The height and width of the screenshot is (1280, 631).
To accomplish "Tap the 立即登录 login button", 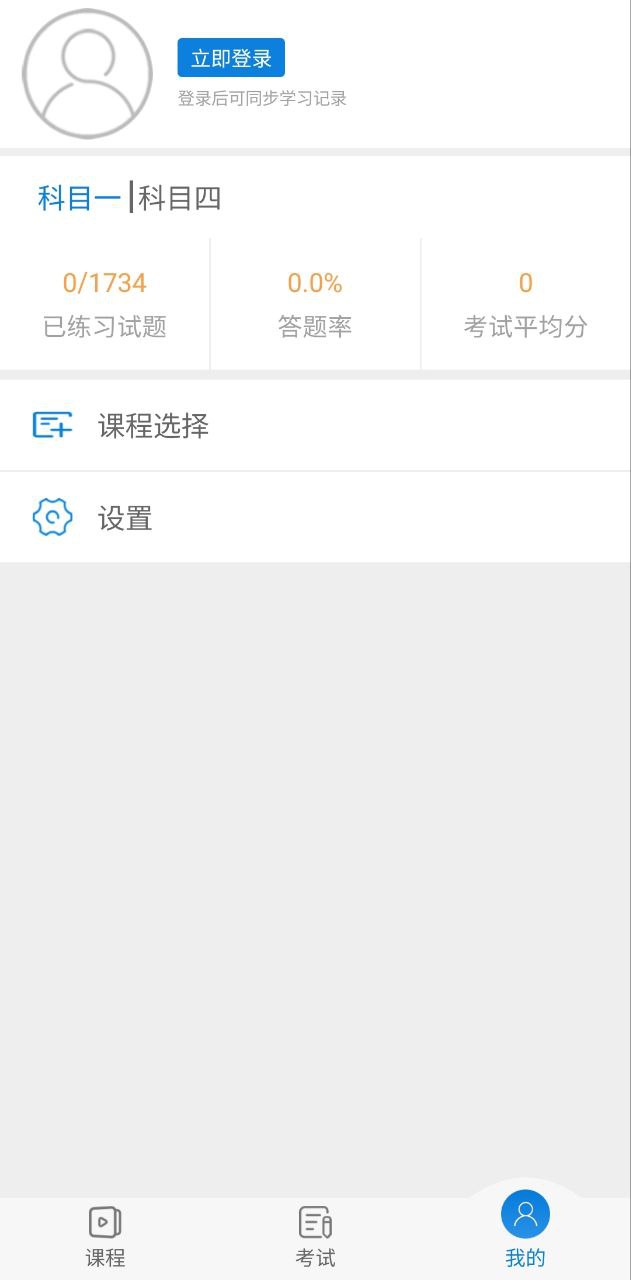I will pyautogui.click(x=231, y=58).
